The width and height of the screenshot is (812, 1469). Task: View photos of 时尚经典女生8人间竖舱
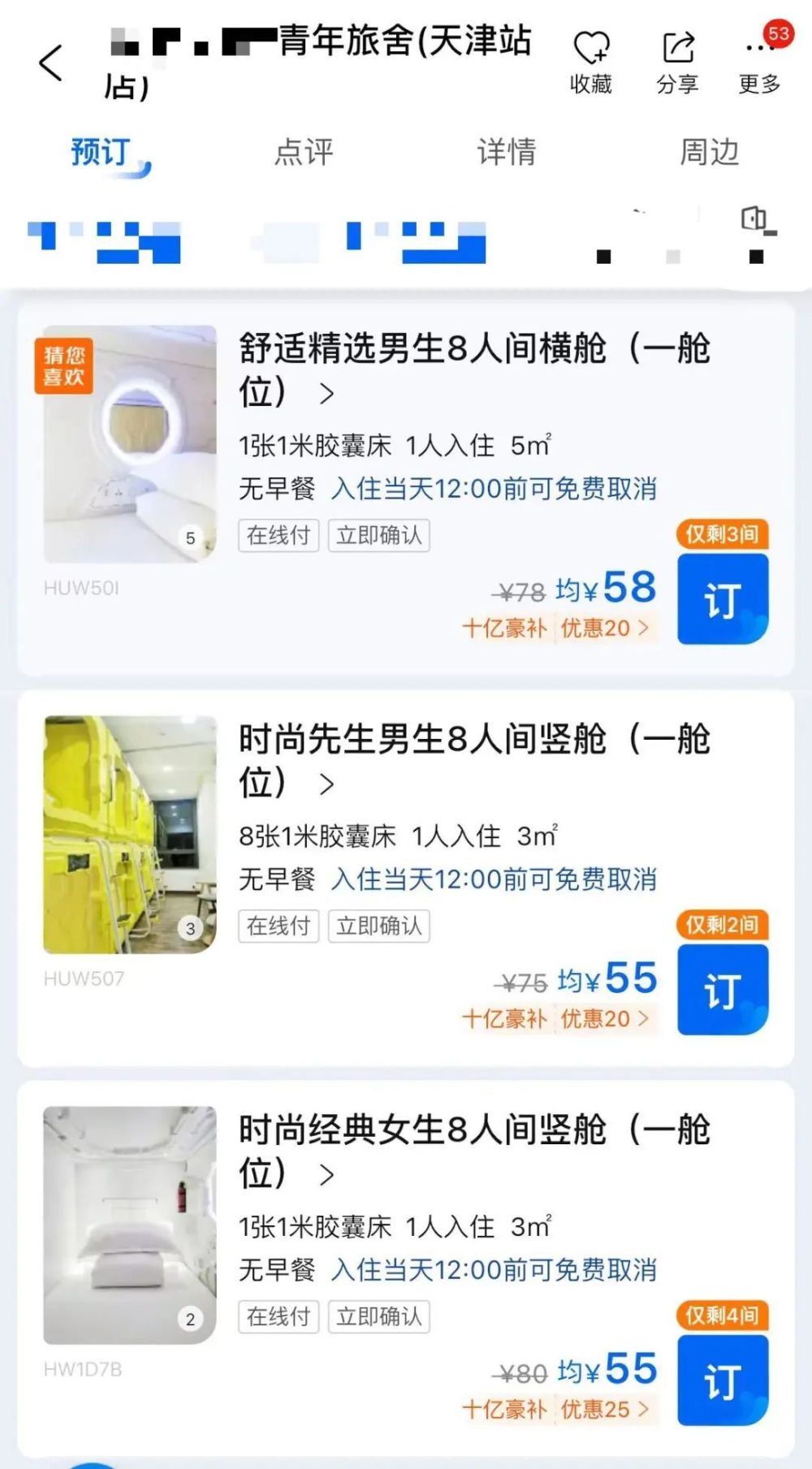click(x=130, y=1225)
